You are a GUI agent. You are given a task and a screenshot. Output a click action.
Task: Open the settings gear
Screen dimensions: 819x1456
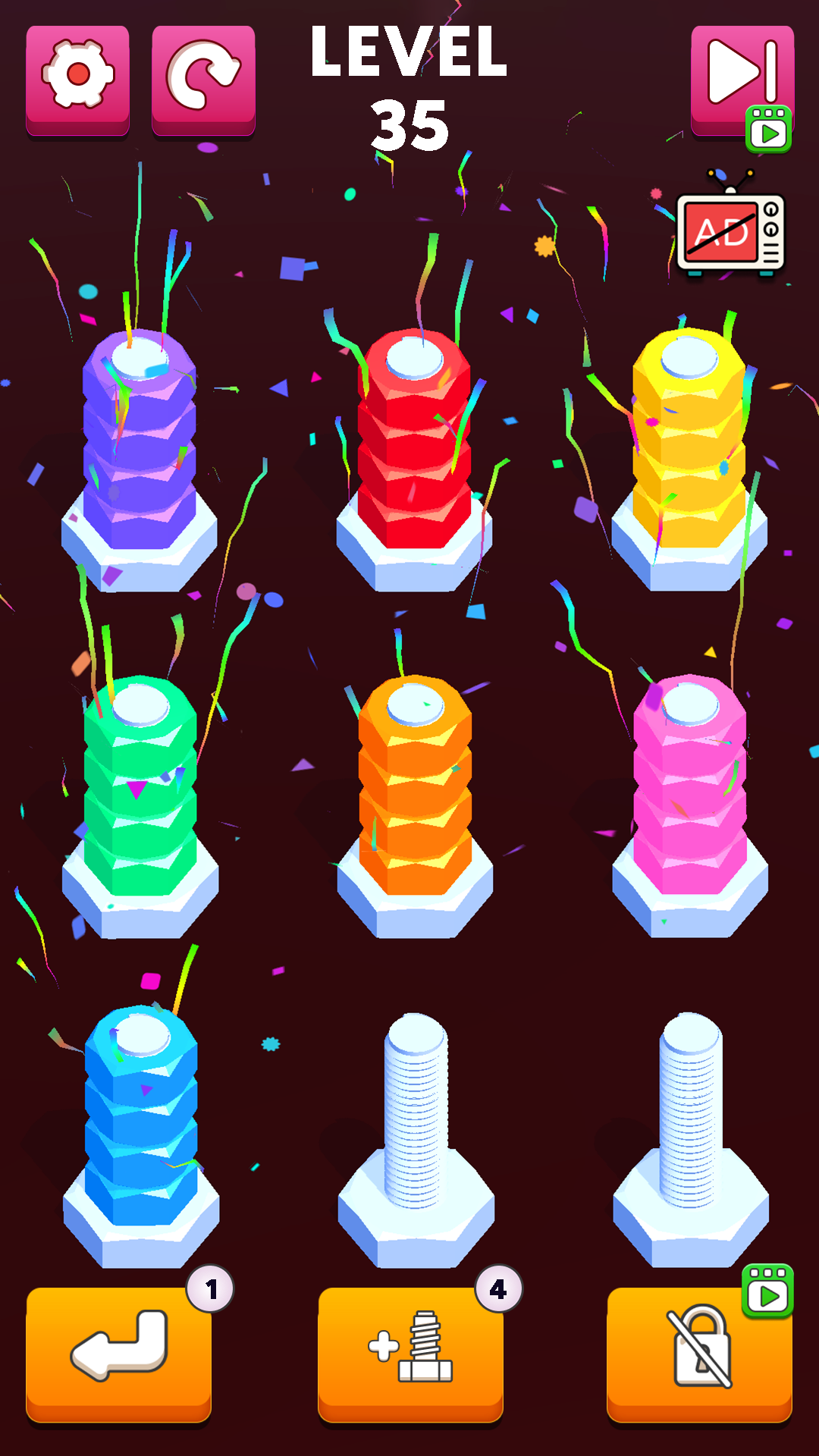(77, 78)
